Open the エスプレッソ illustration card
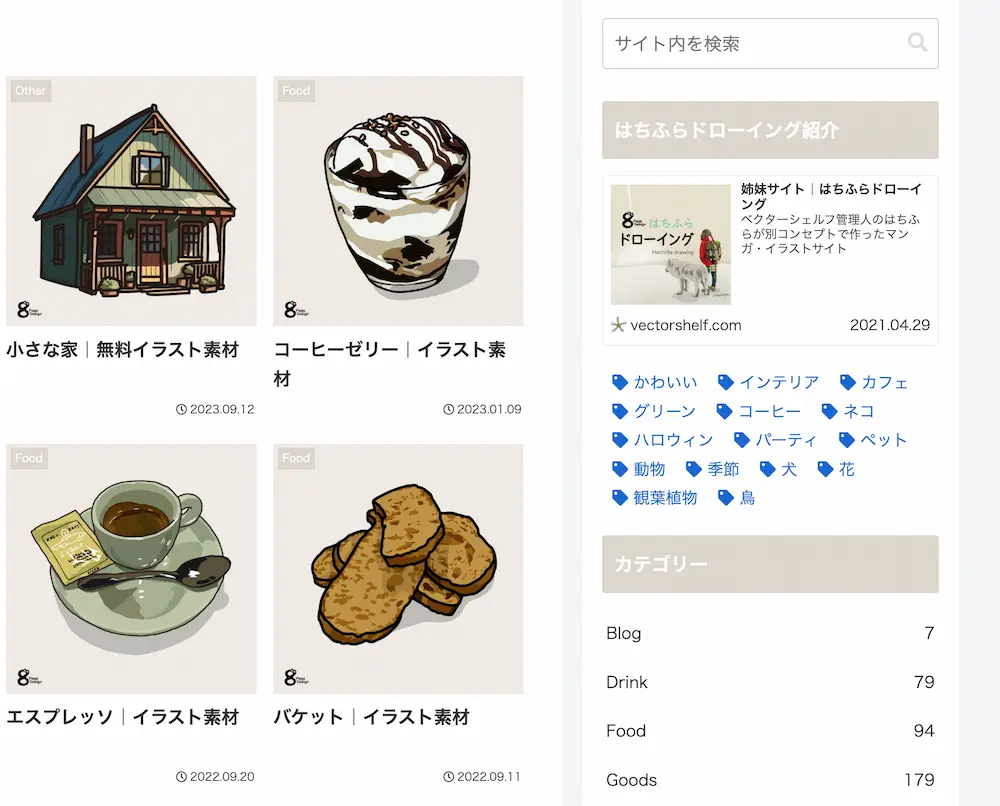The height and width of the screenshot is (806, 1000). coord(131,569)
